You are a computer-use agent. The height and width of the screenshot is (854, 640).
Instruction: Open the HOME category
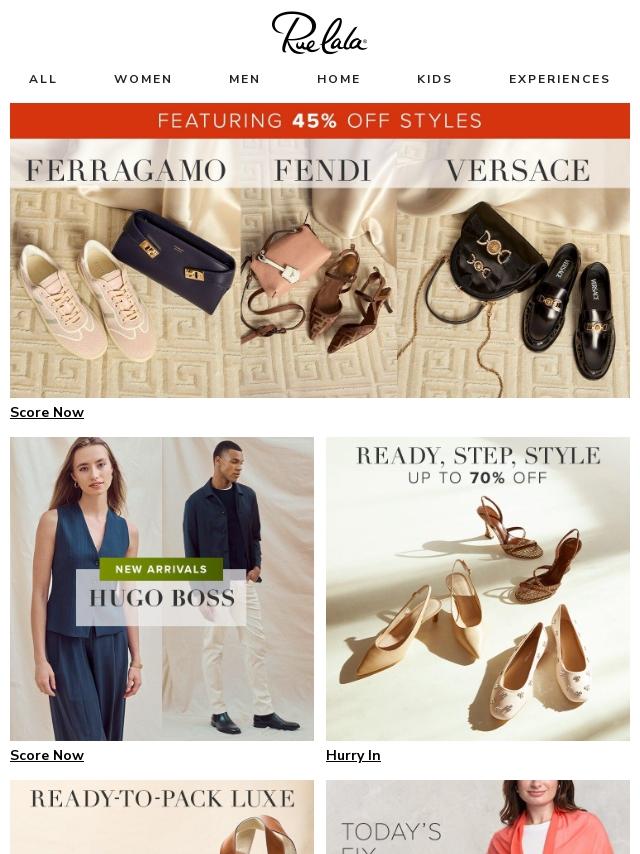pyautogui.click(x=338, y=79)
